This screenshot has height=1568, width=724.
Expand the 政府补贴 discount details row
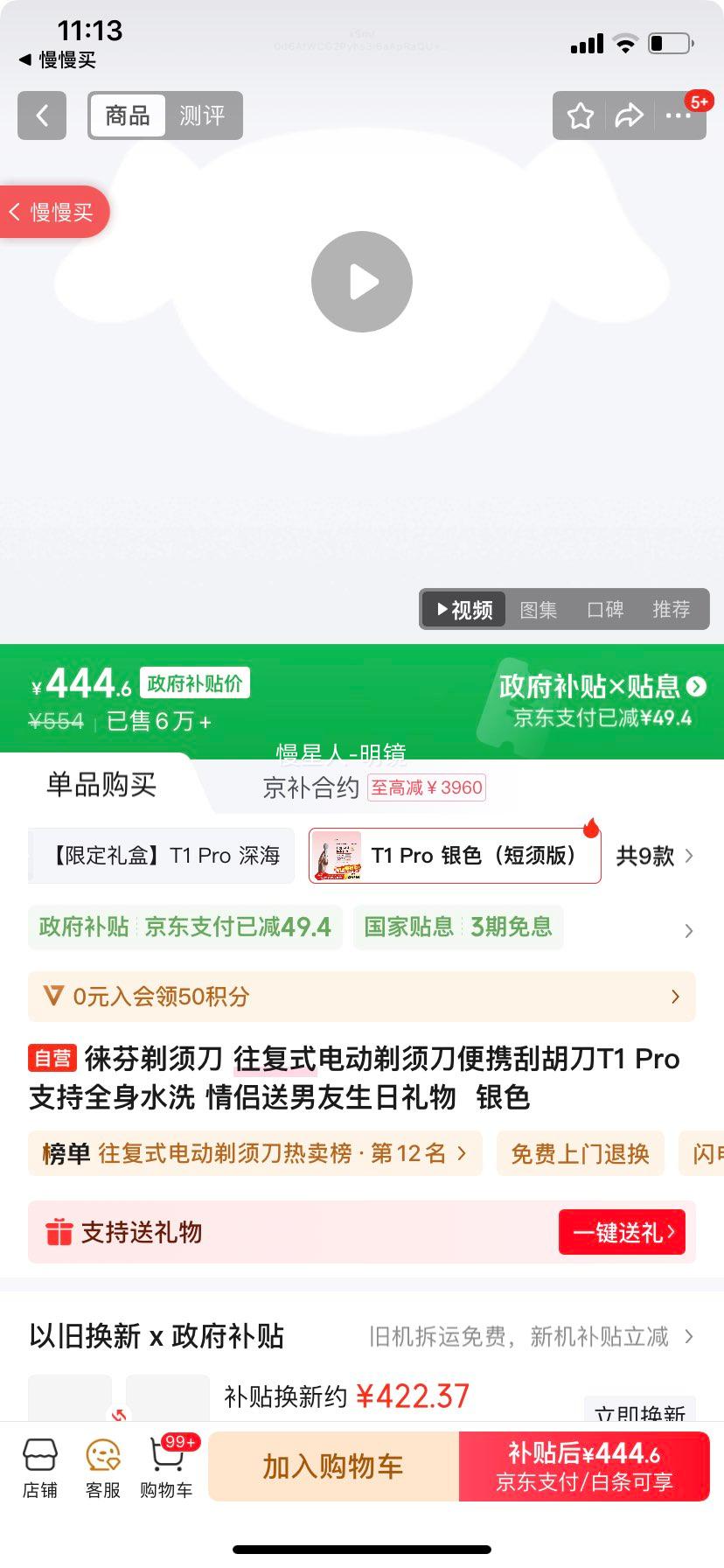tap(690, 927)
